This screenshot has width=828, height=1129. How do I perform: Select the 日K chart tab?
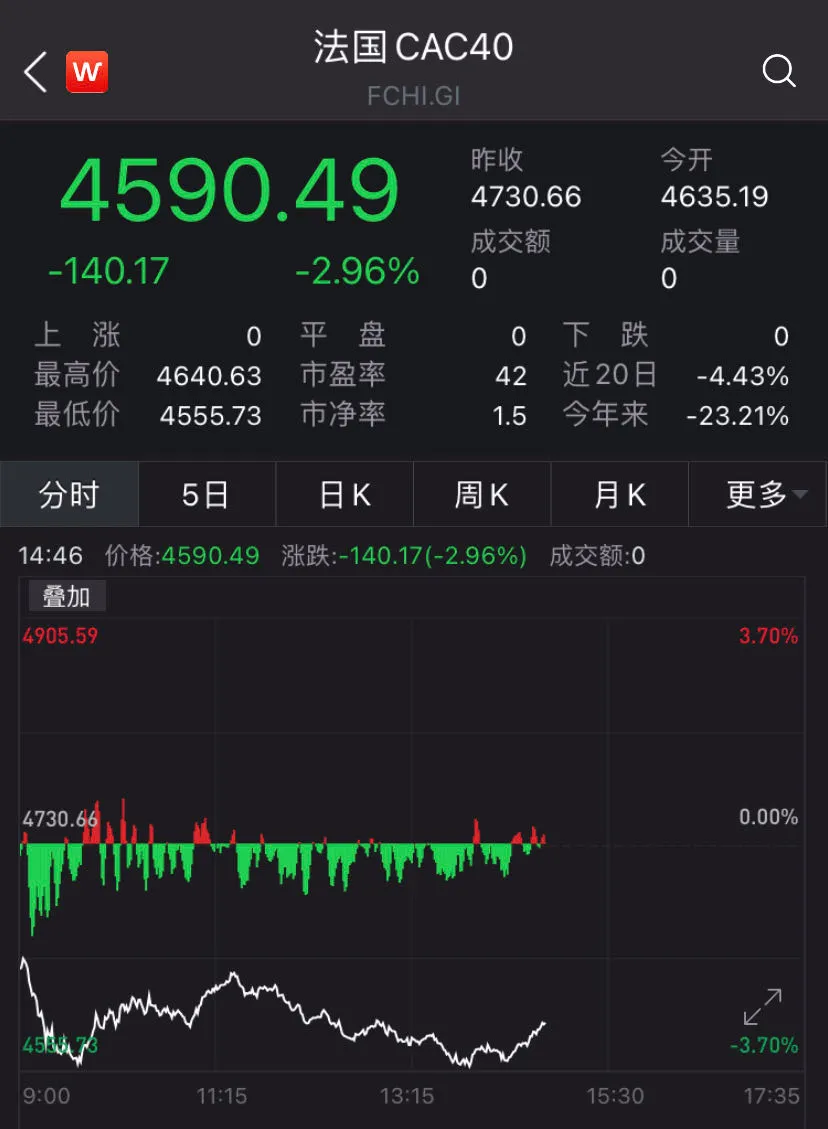click(345, 495)
